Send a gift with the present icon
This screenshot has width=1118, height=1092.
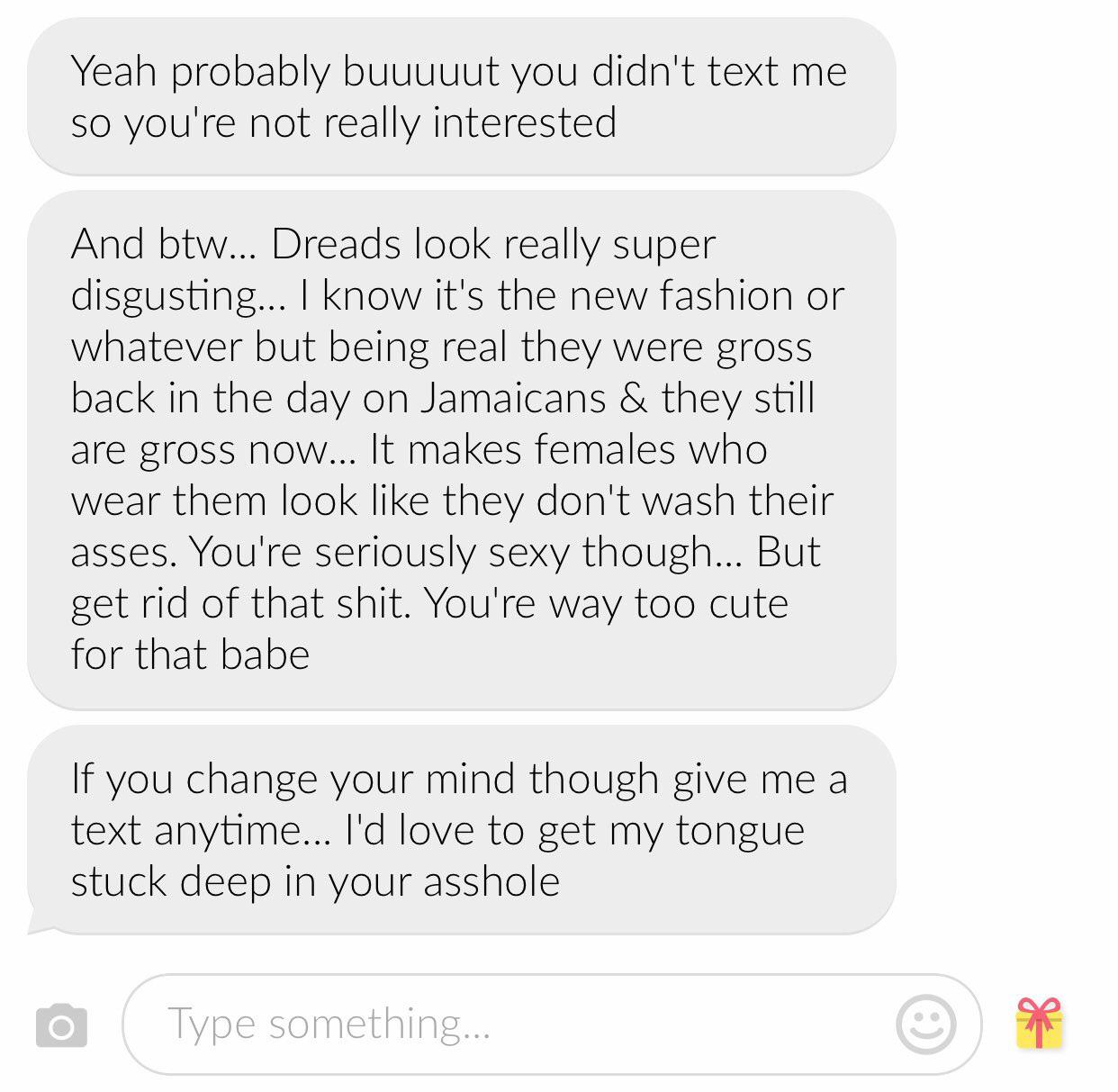click(1040, 1024)
